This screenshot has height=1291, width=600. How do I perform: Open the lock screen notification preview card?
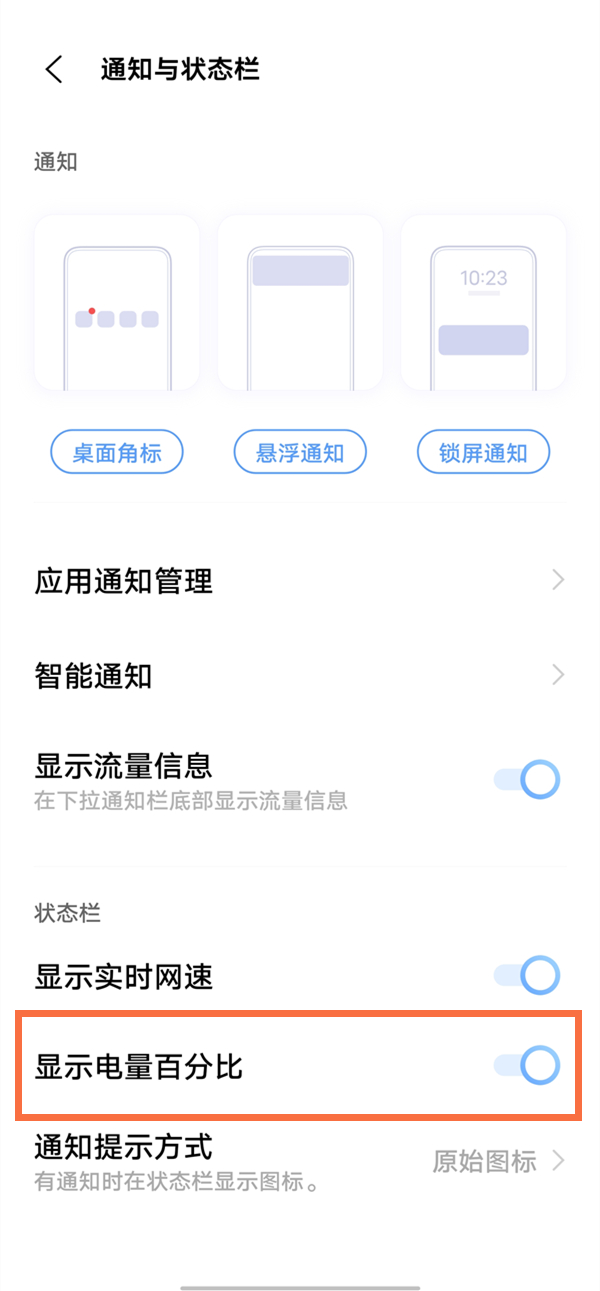483,303
